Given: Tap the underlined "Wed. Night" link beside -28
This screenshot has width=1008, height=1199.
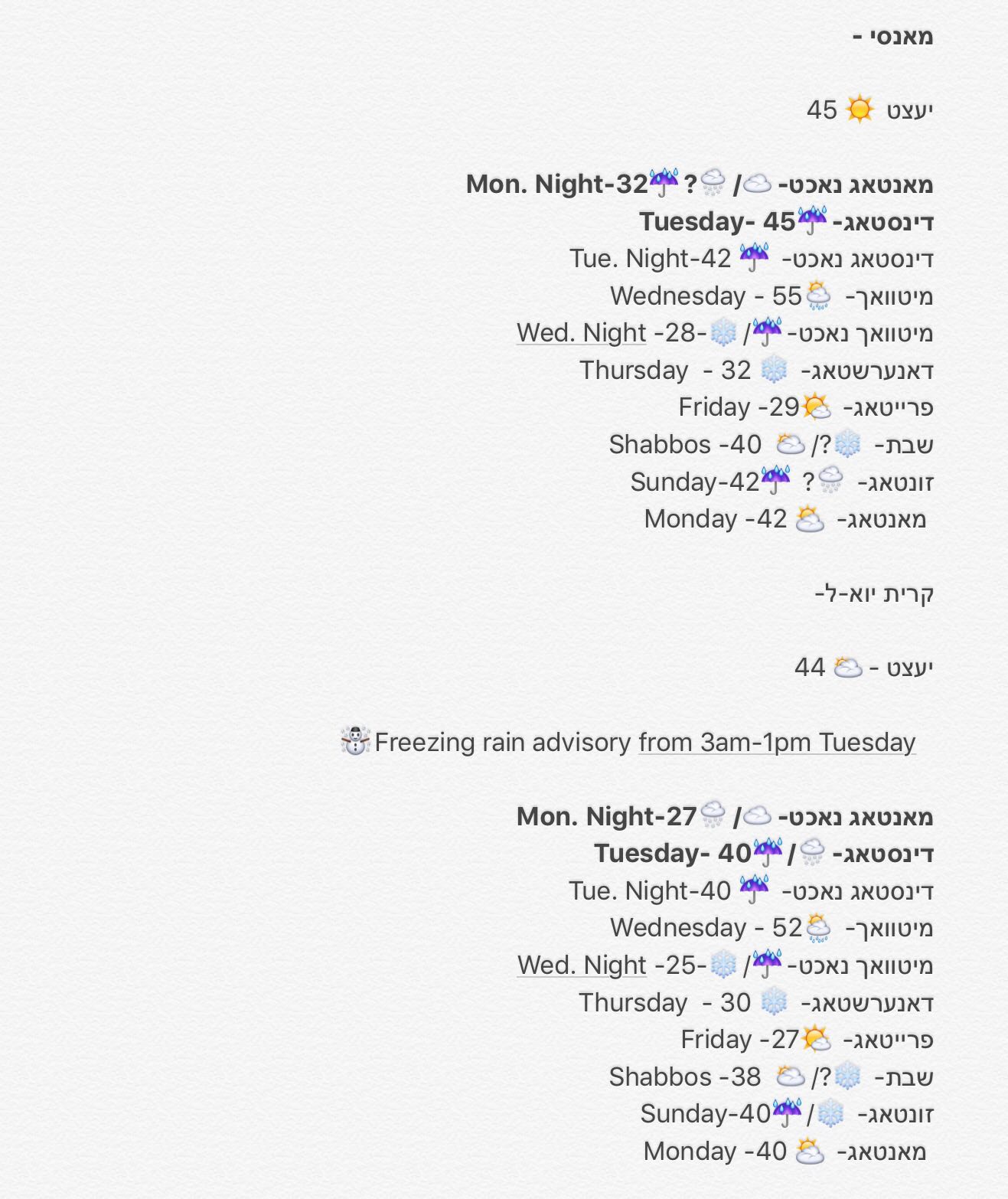Looking at the screenshot, I should coord(581,333).
